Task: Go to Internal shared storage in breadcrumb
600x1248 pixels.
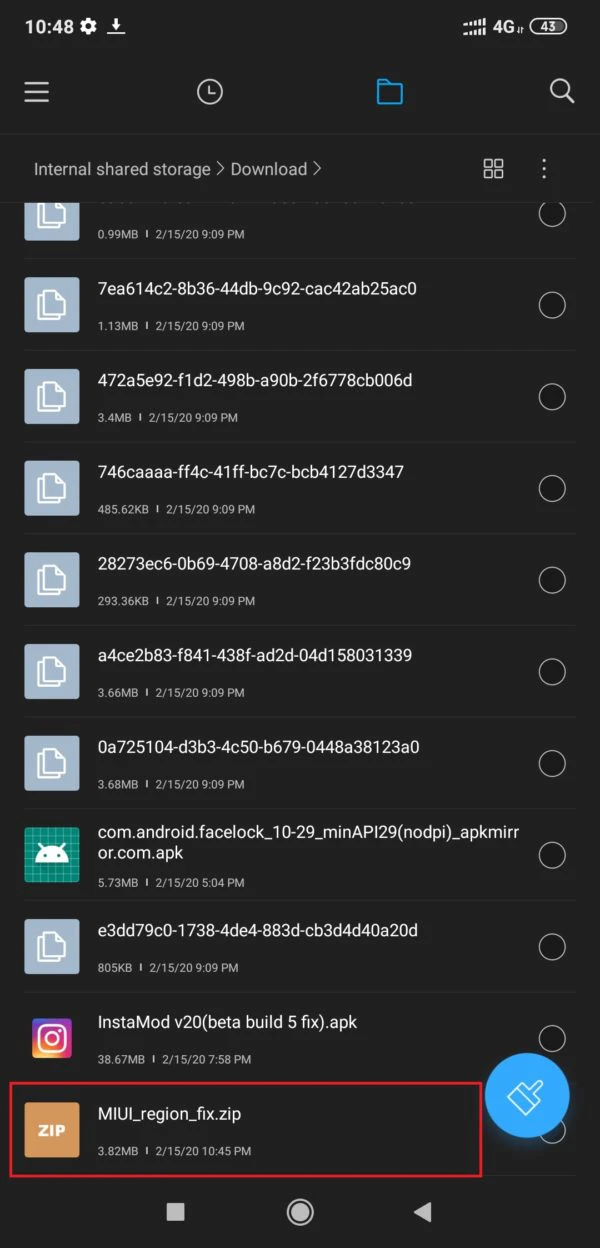Action: coord(122,169)
